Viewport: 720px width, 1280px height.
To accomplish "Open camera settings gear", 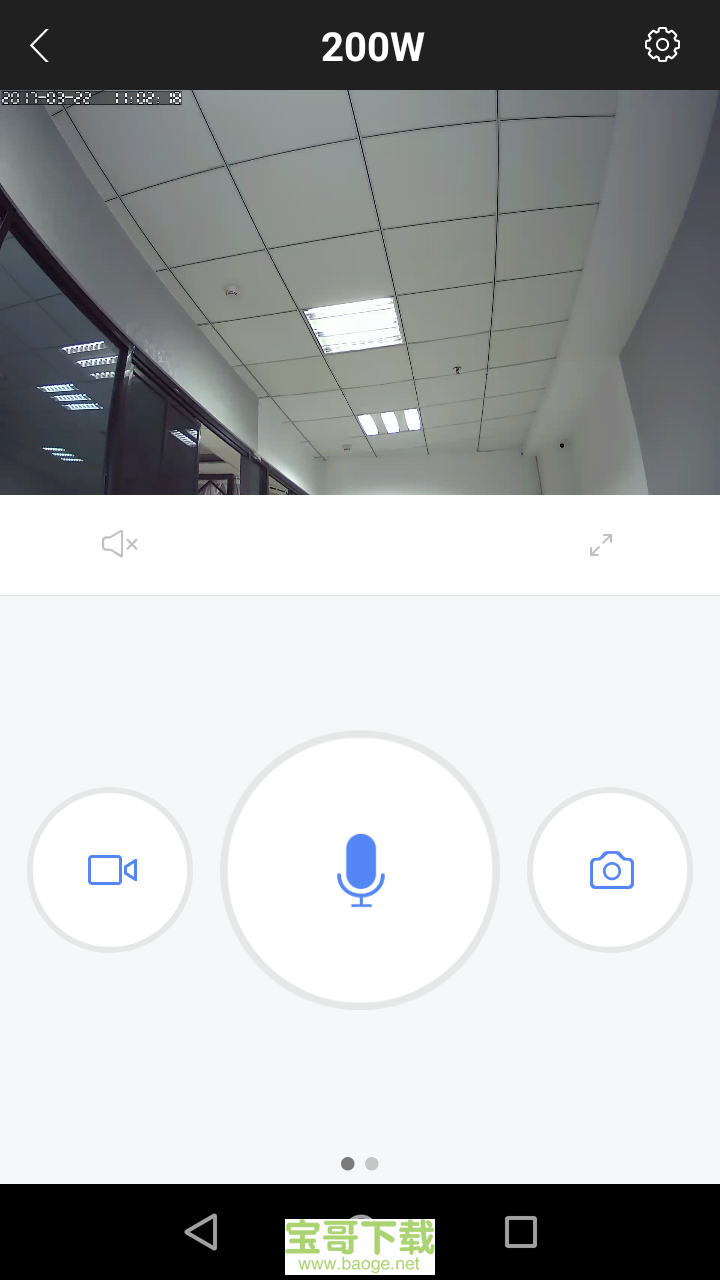I will pyautogui.click(x=662, y=45).
